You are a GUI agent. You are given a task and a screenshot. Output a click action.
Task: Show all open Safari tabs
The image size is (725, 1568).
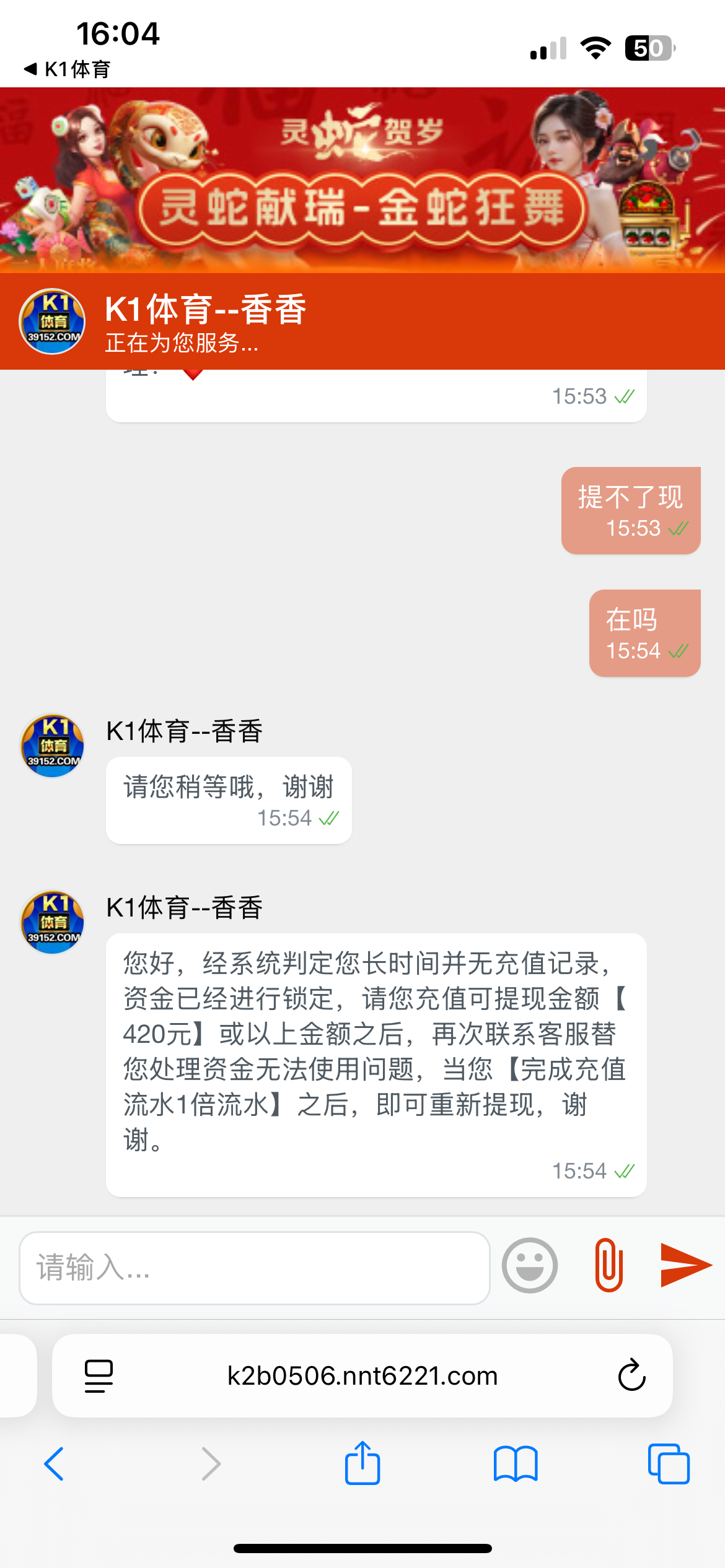click(669, 1464)
